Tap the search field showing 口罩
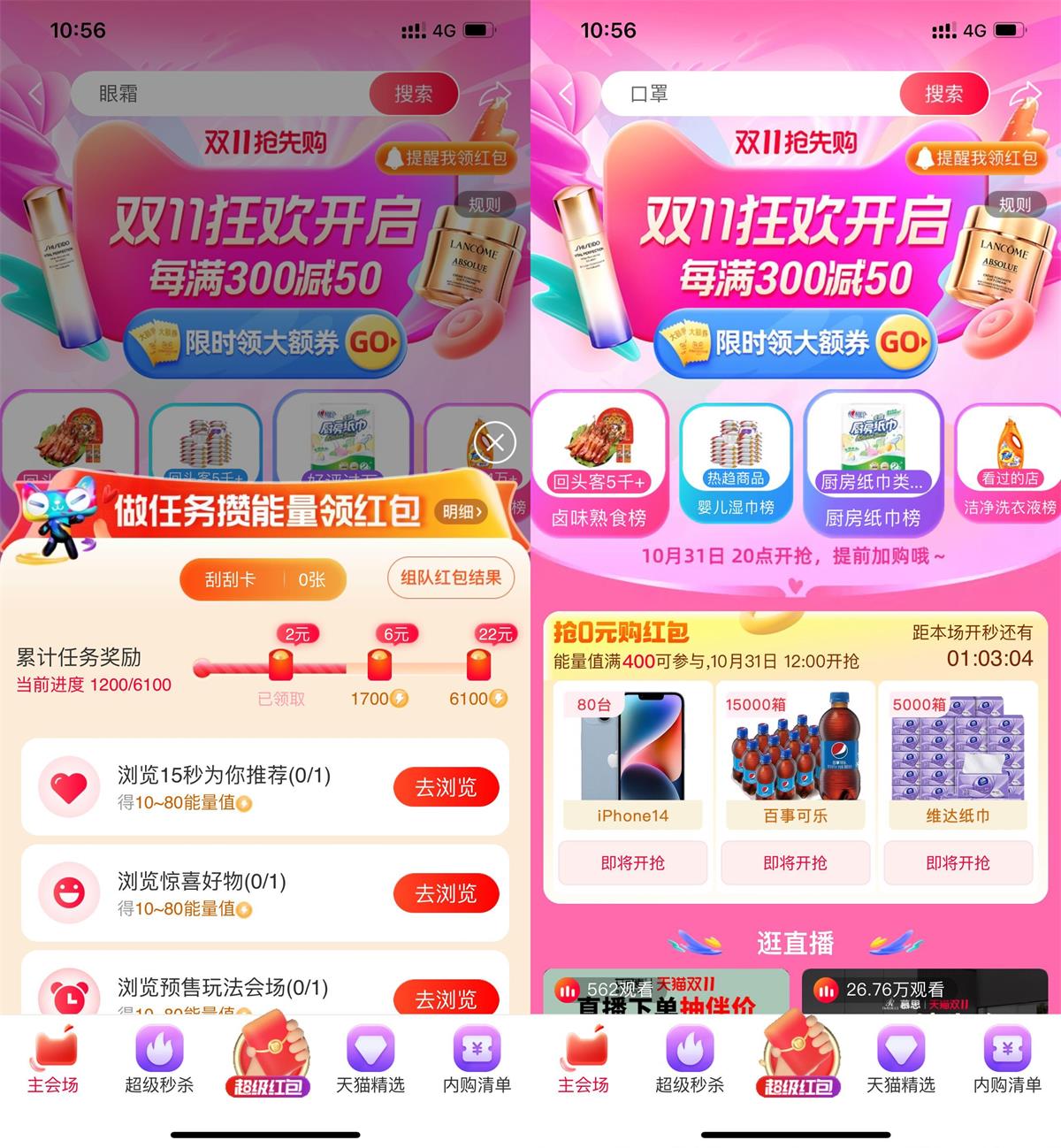This screenshot has height=1148, width=1061. [x=752, y=94]
